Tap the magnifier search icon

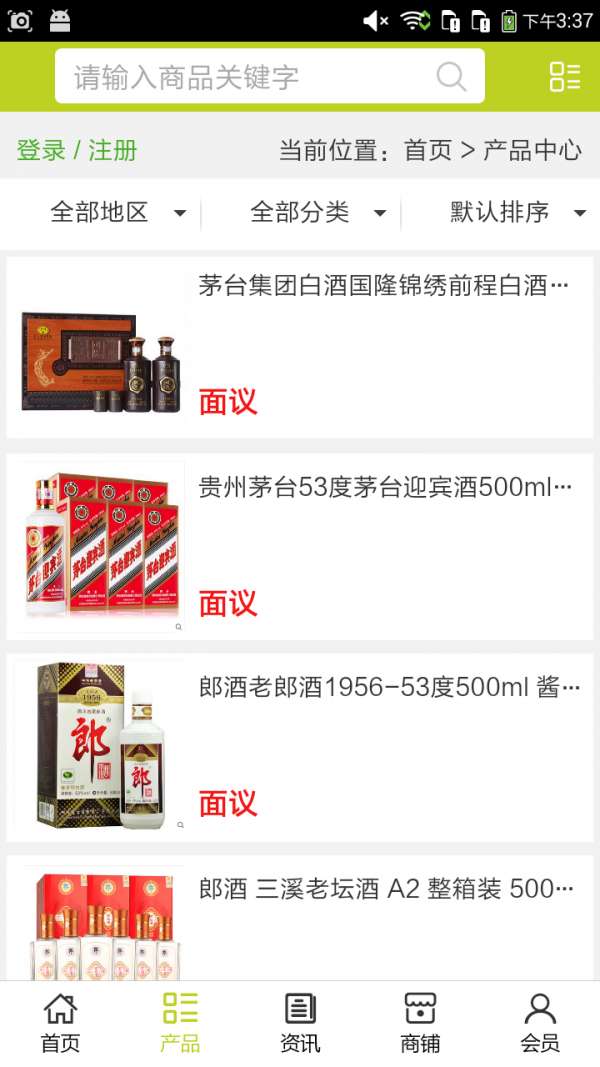point(451,77)
